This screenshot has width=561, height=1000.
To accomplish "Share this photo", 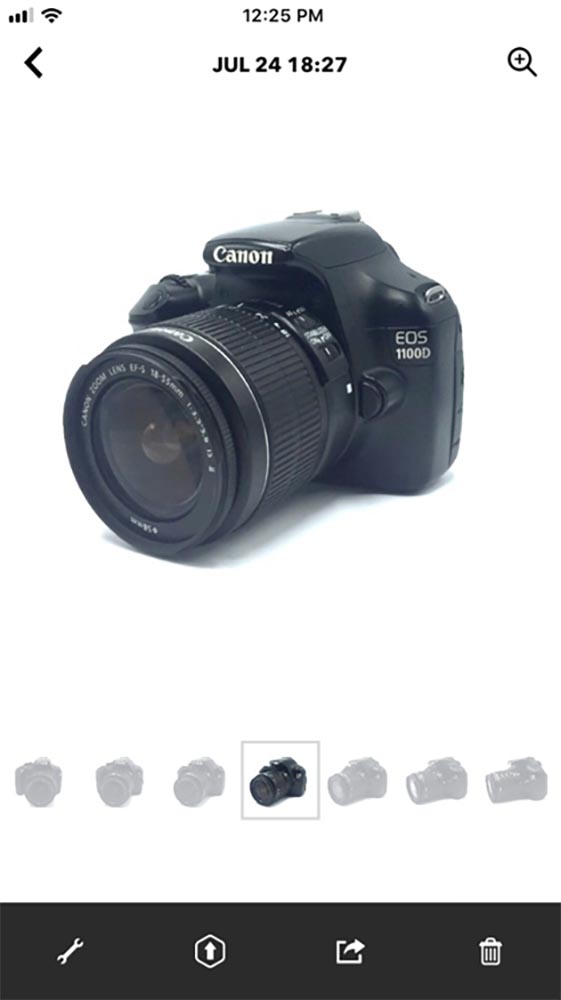I will 350,951.
